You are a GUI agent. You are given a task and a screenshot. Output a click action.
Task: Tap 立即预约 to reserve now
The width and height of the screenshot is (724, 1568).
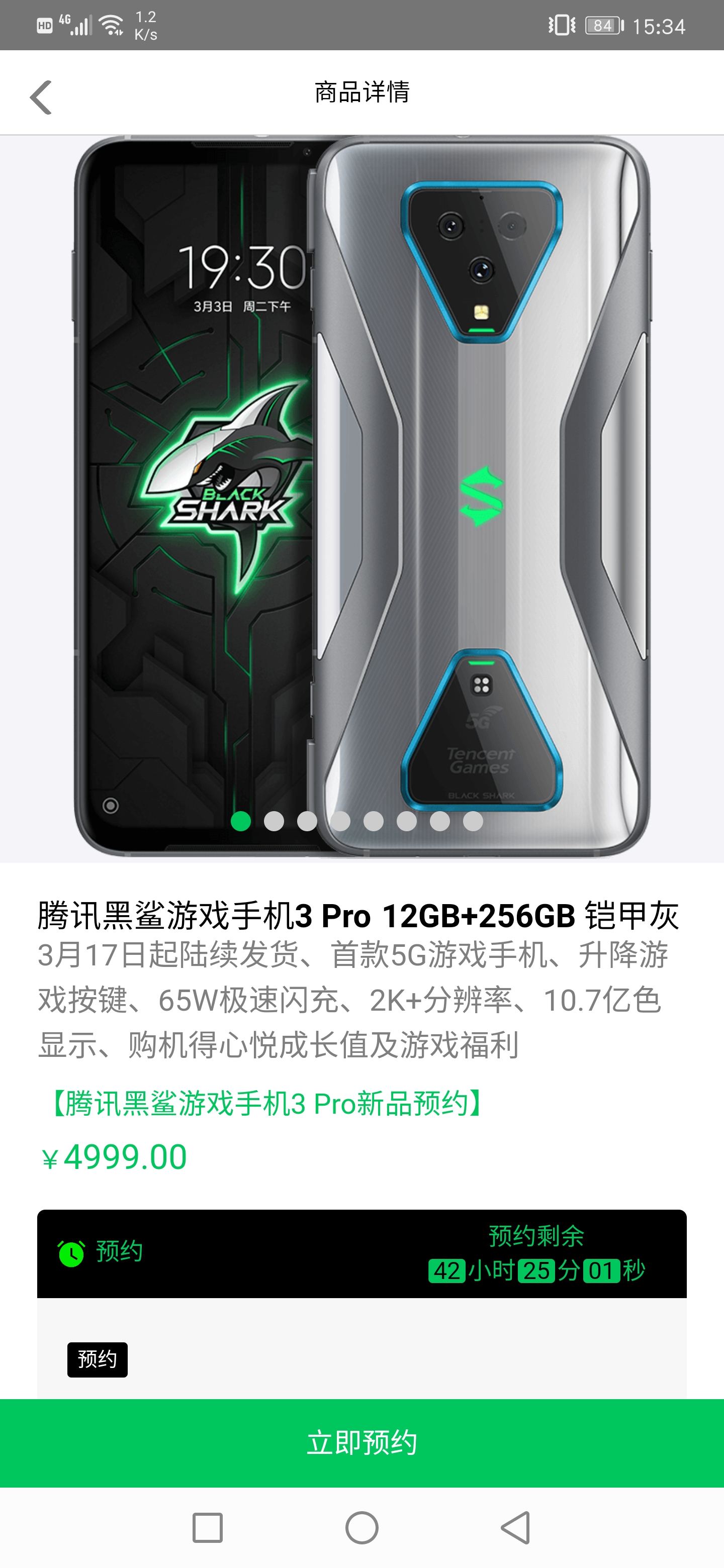(x=361, y=1442)
